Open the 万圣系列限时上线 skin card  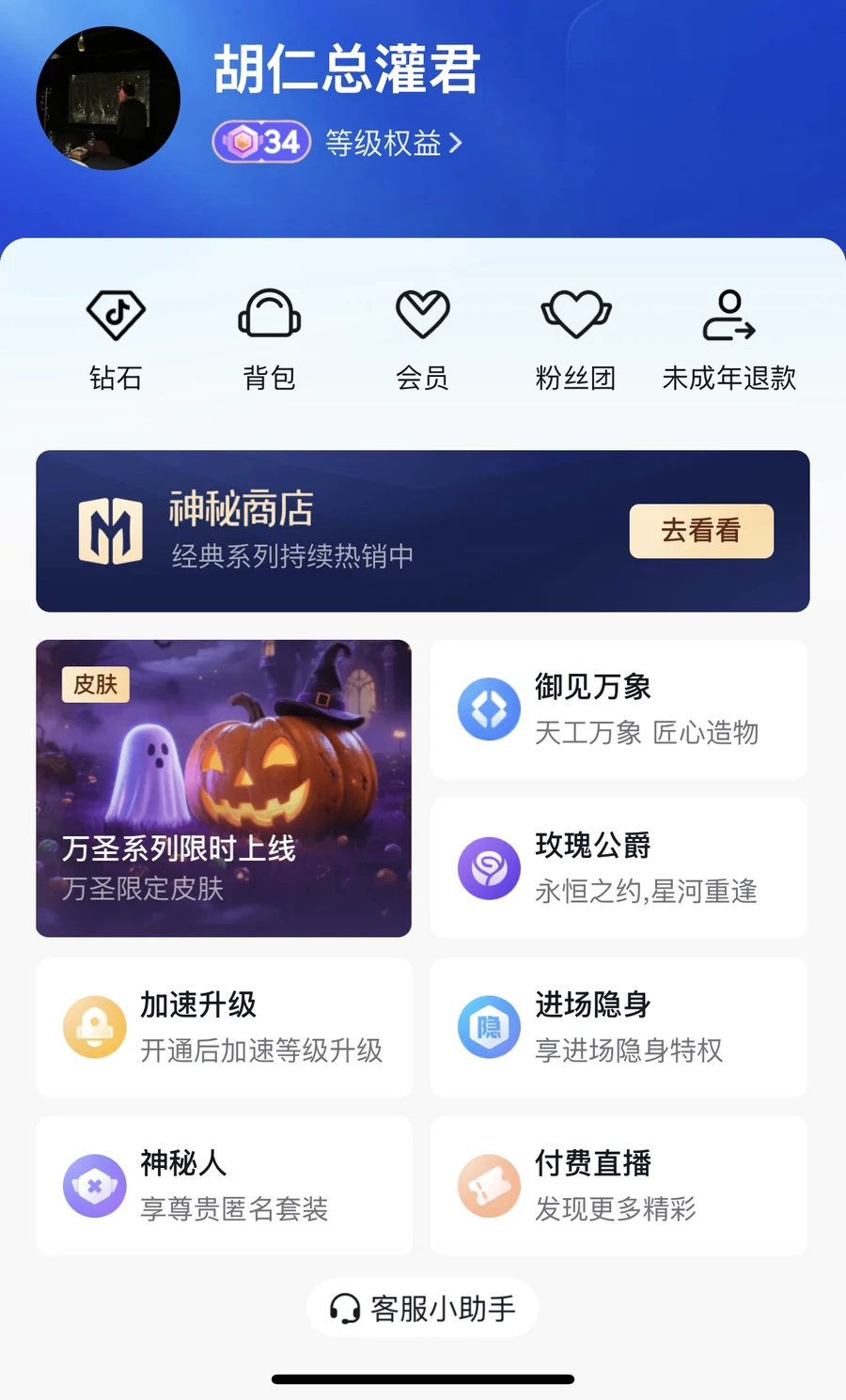point(224,787)
